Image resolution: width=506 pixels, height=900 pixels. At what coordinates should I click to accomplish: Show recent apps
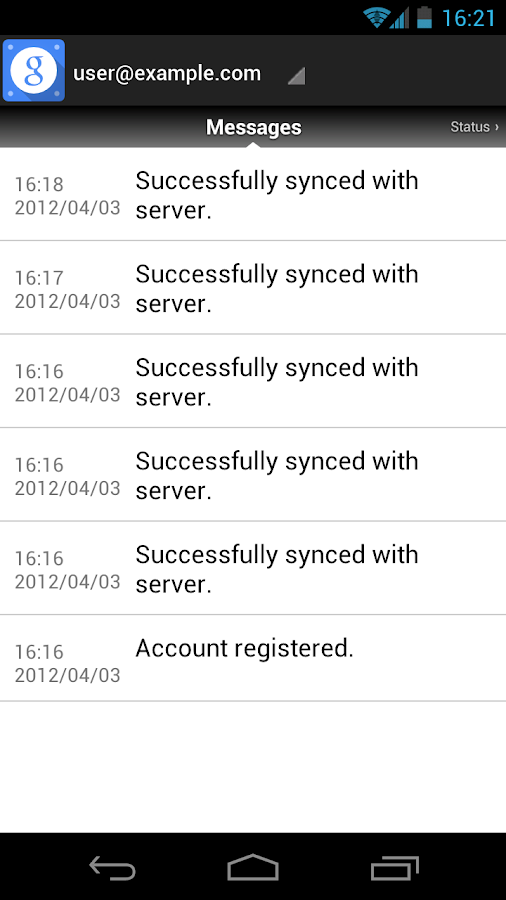pyautogui.click(x=394, y=867)
